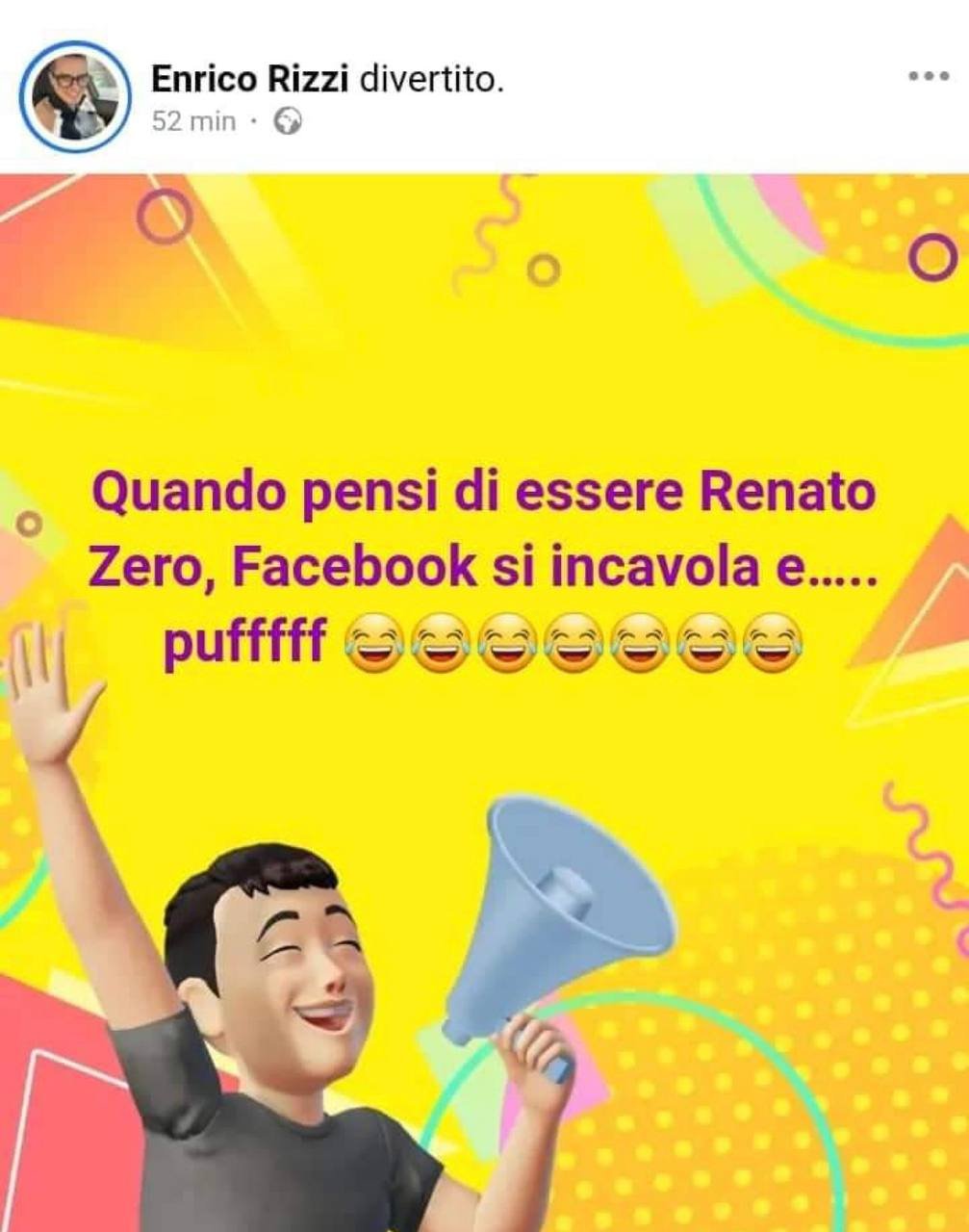Open the post's three-dot overflow menu
969x1232 pixels.
[x=929, y=77]
